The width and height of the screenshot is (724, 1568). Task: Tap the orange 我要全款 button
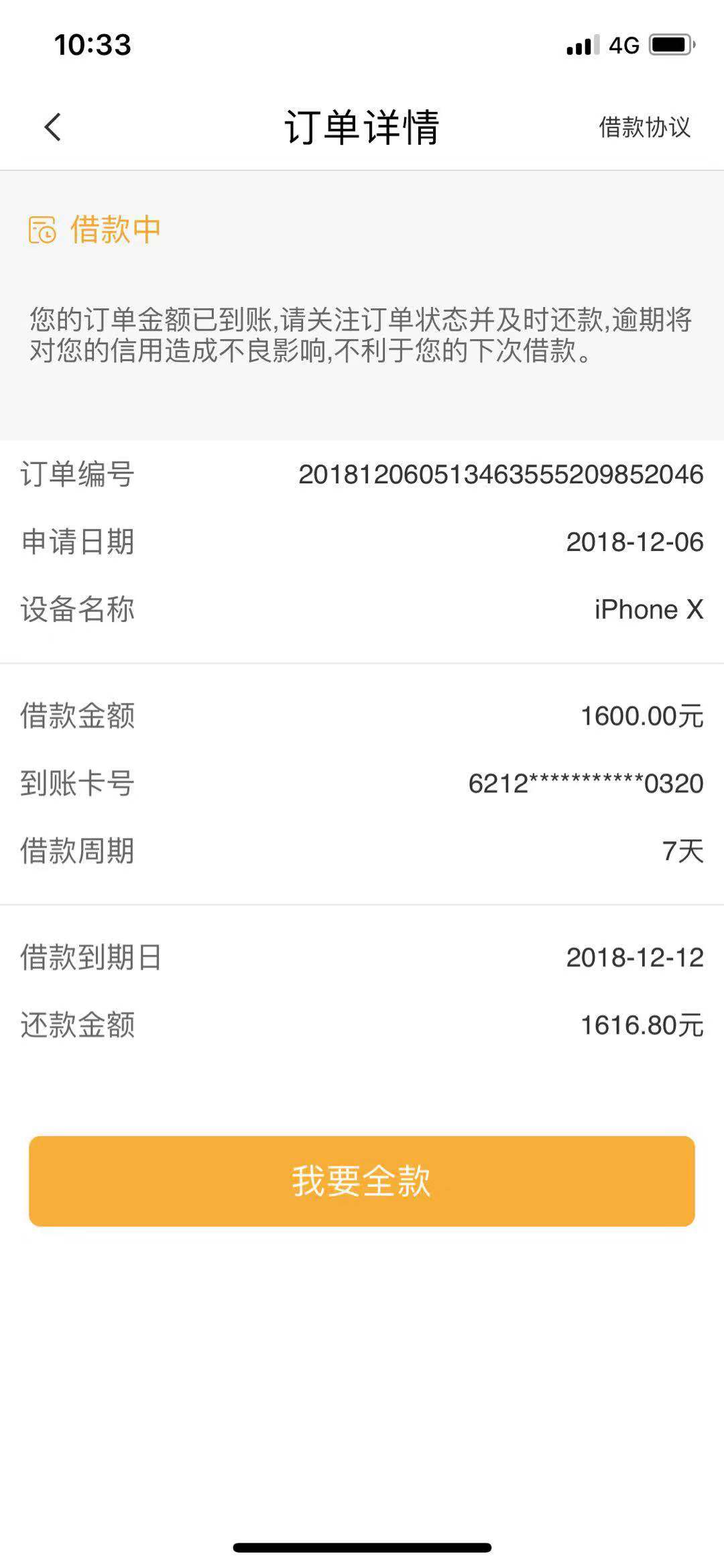pyautogui.click(x=362, y=1181)
